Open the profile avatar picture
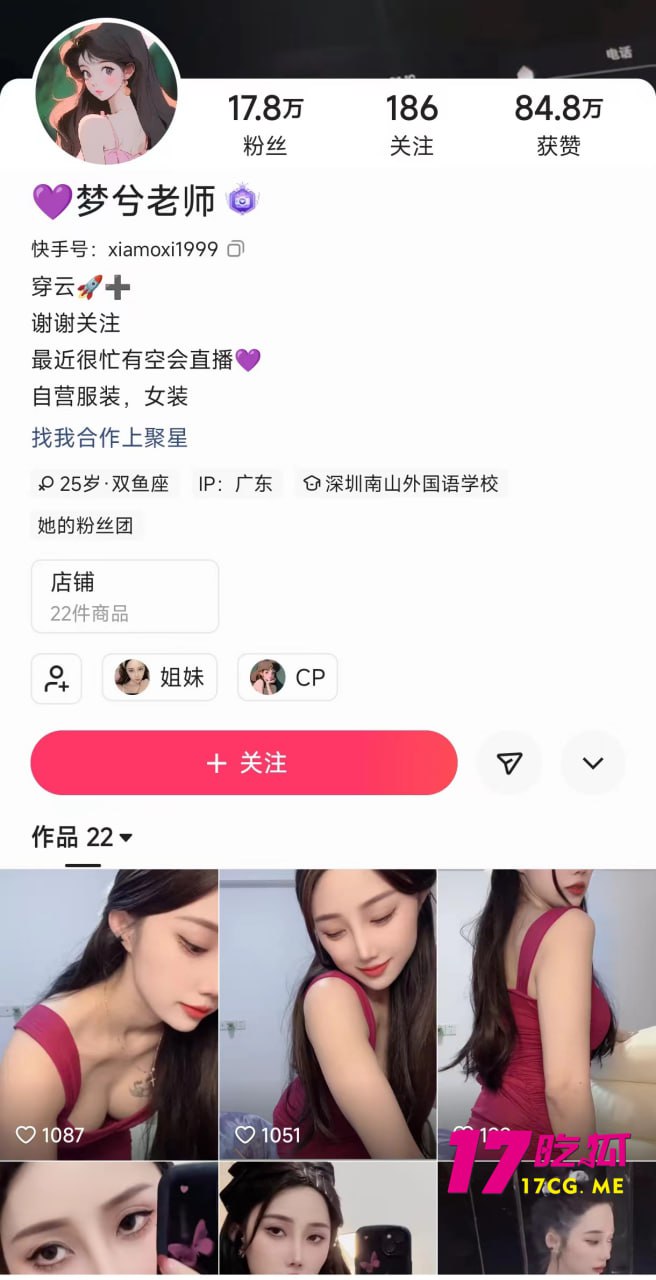Viewport: 656px width, 1280px height. (x=106, y=94)
